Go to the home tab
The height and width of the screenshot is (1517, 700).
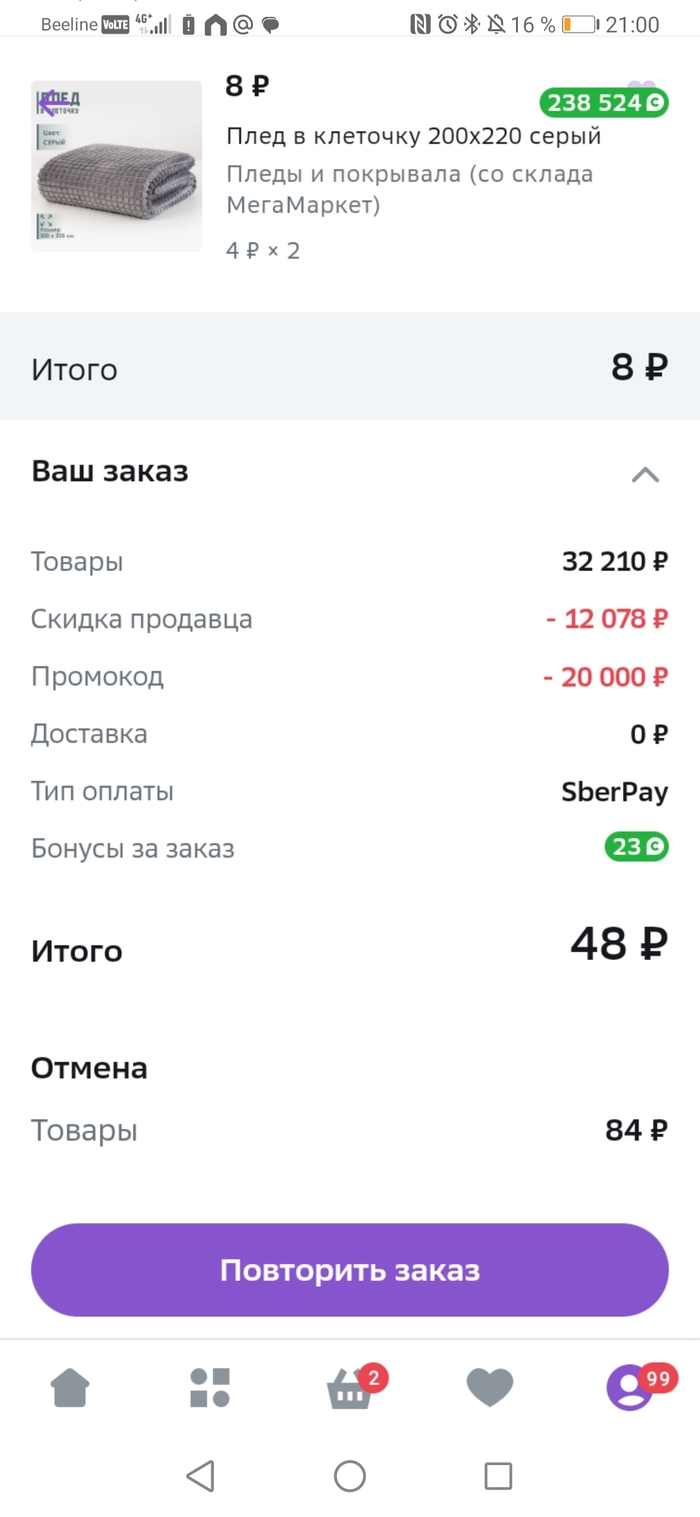(x=70, y=1388)
